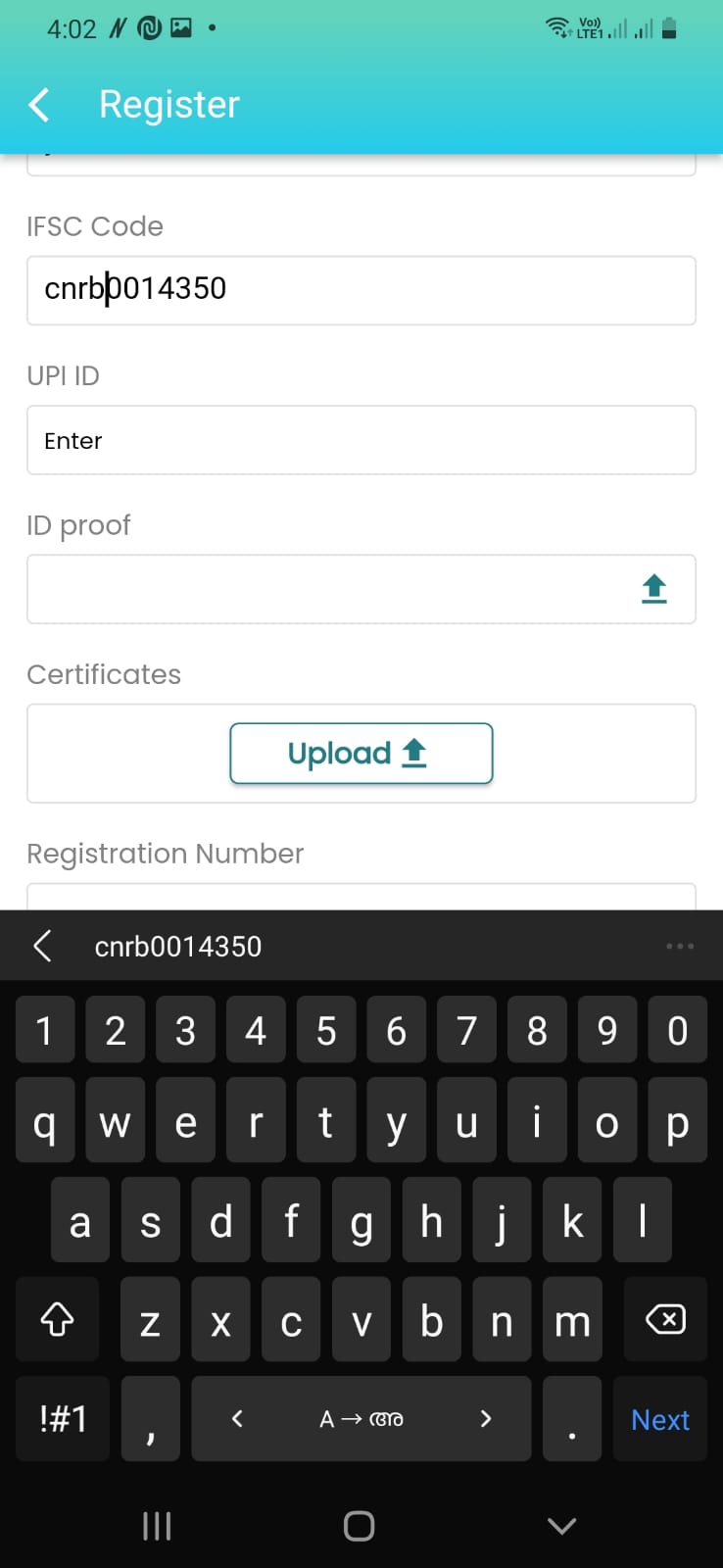Collapse the keyboard suggestion bar arrow

42,947
